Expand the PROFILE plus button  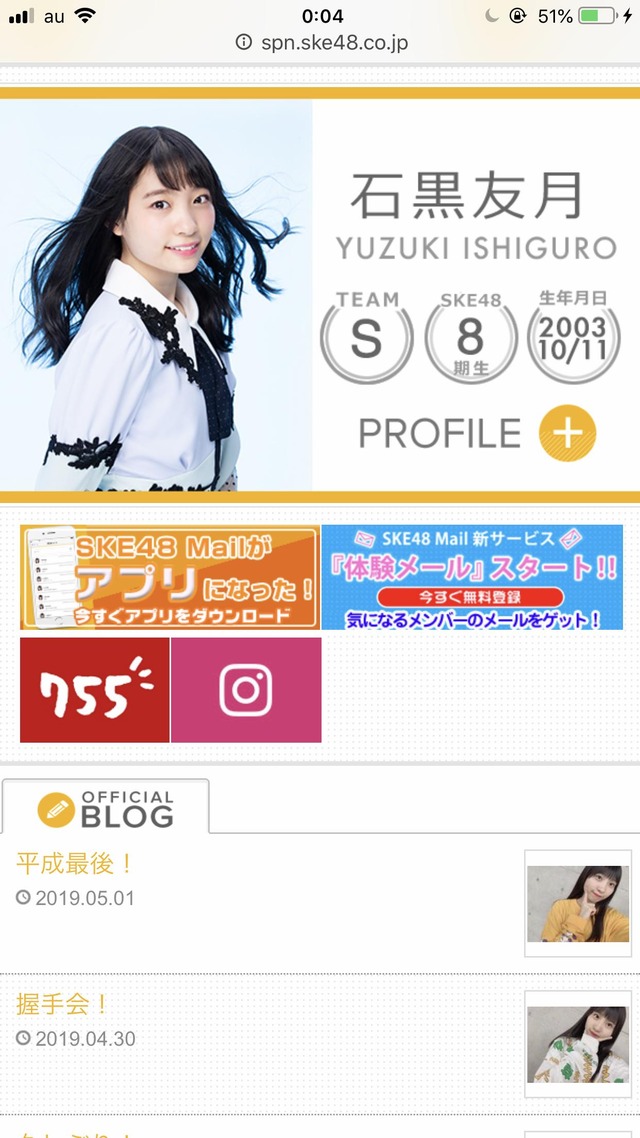(567, 433)
